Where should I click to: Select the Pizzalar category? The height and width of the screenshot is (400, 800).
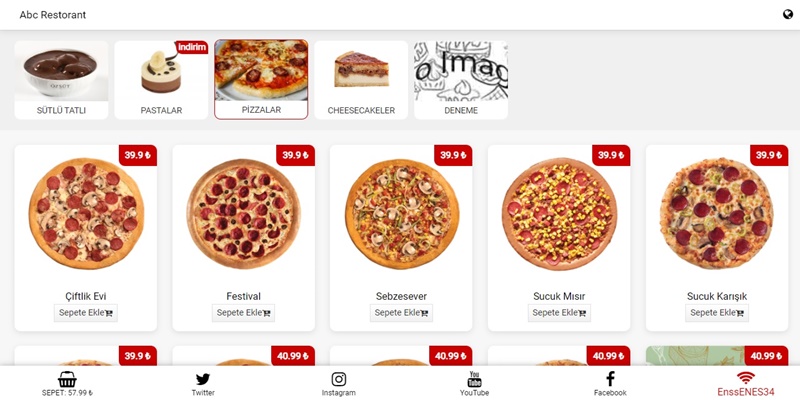click(x=261, y=80)
